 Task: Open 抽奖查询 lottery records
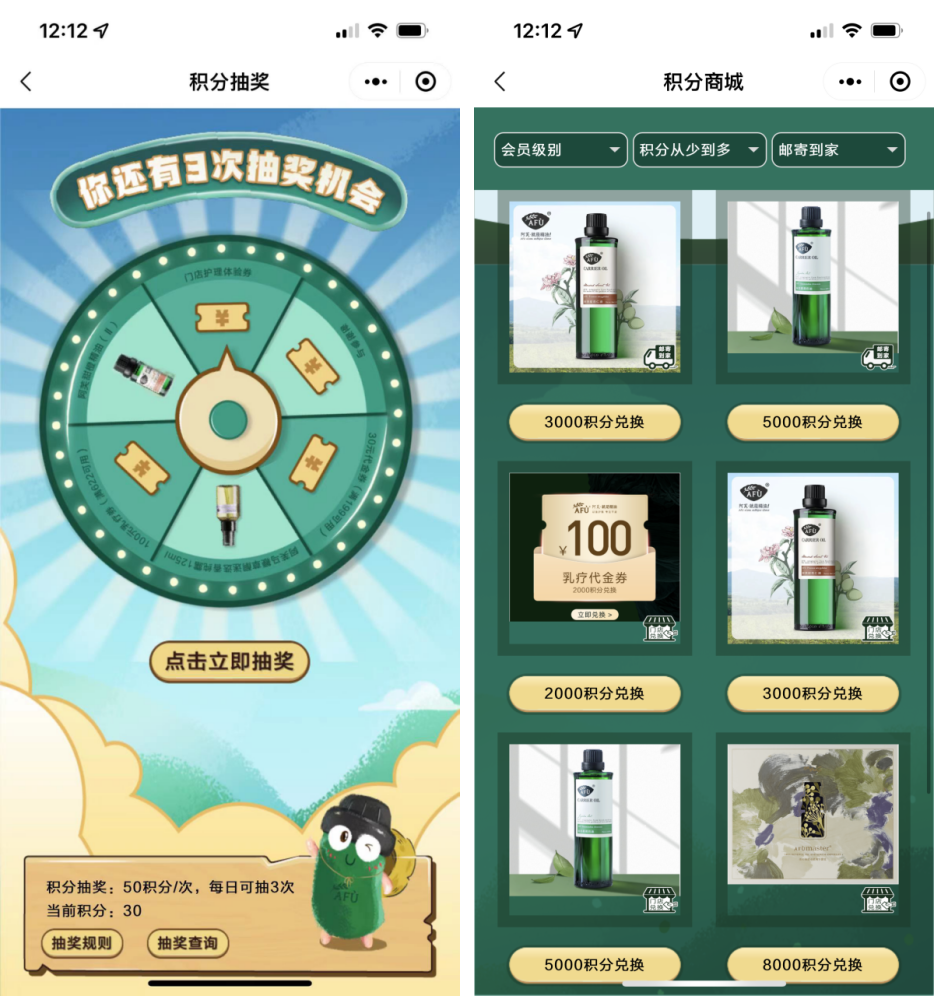[x=188, y=943]
